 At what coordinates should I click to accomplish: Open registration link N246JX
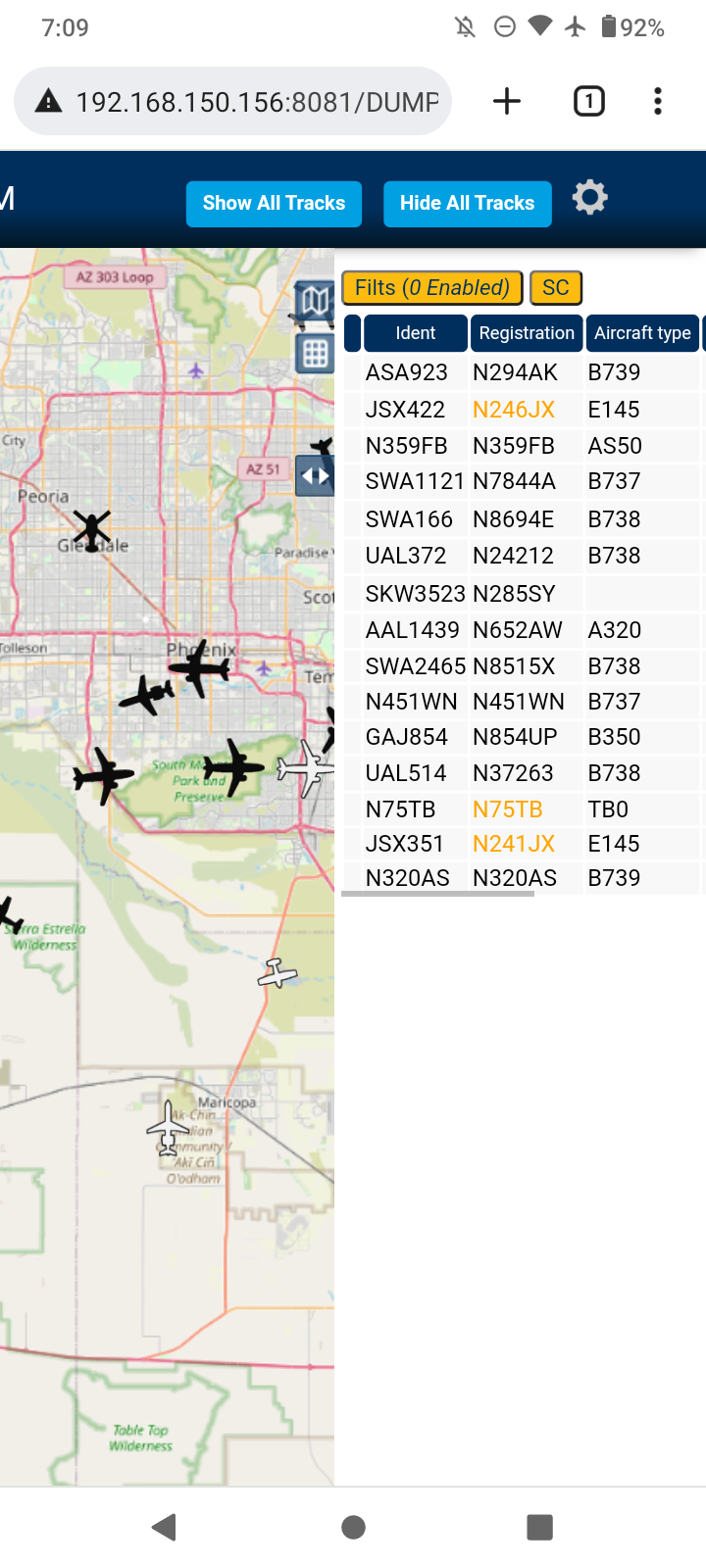click(514, 410)
